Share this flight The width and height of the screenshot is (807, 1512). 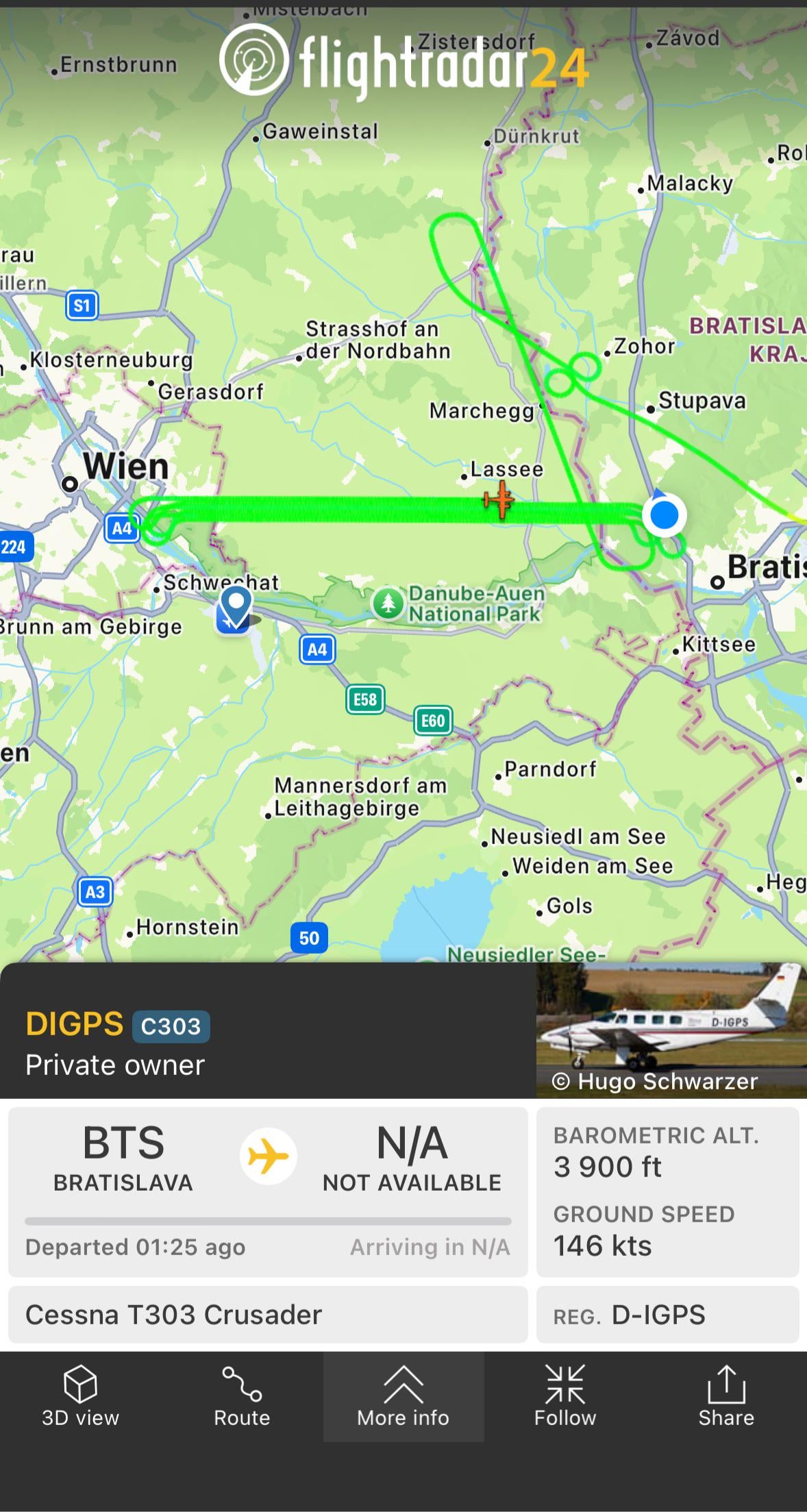726,1396
